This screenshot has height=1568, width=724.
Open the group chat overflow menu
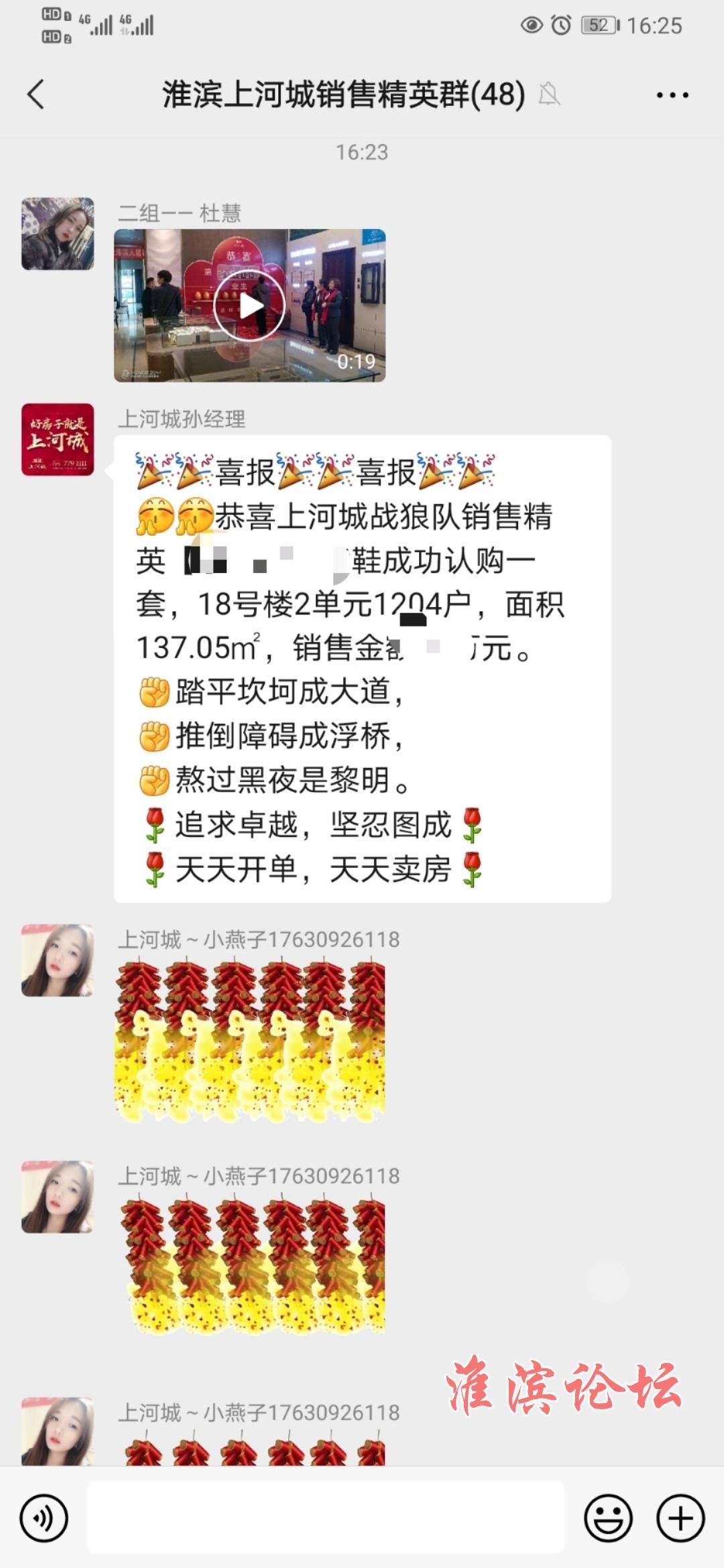tap(672, 95)
